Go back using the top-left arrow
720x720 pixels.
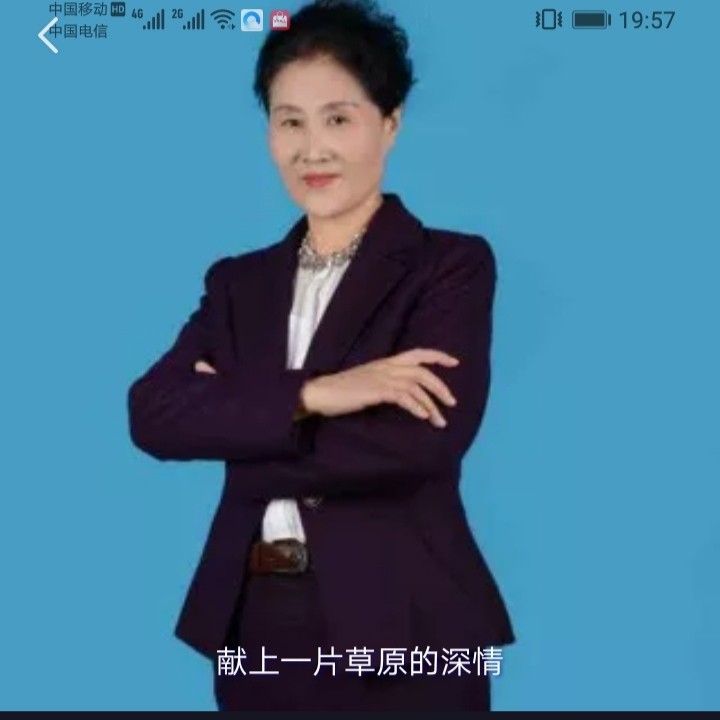(48, 35)
